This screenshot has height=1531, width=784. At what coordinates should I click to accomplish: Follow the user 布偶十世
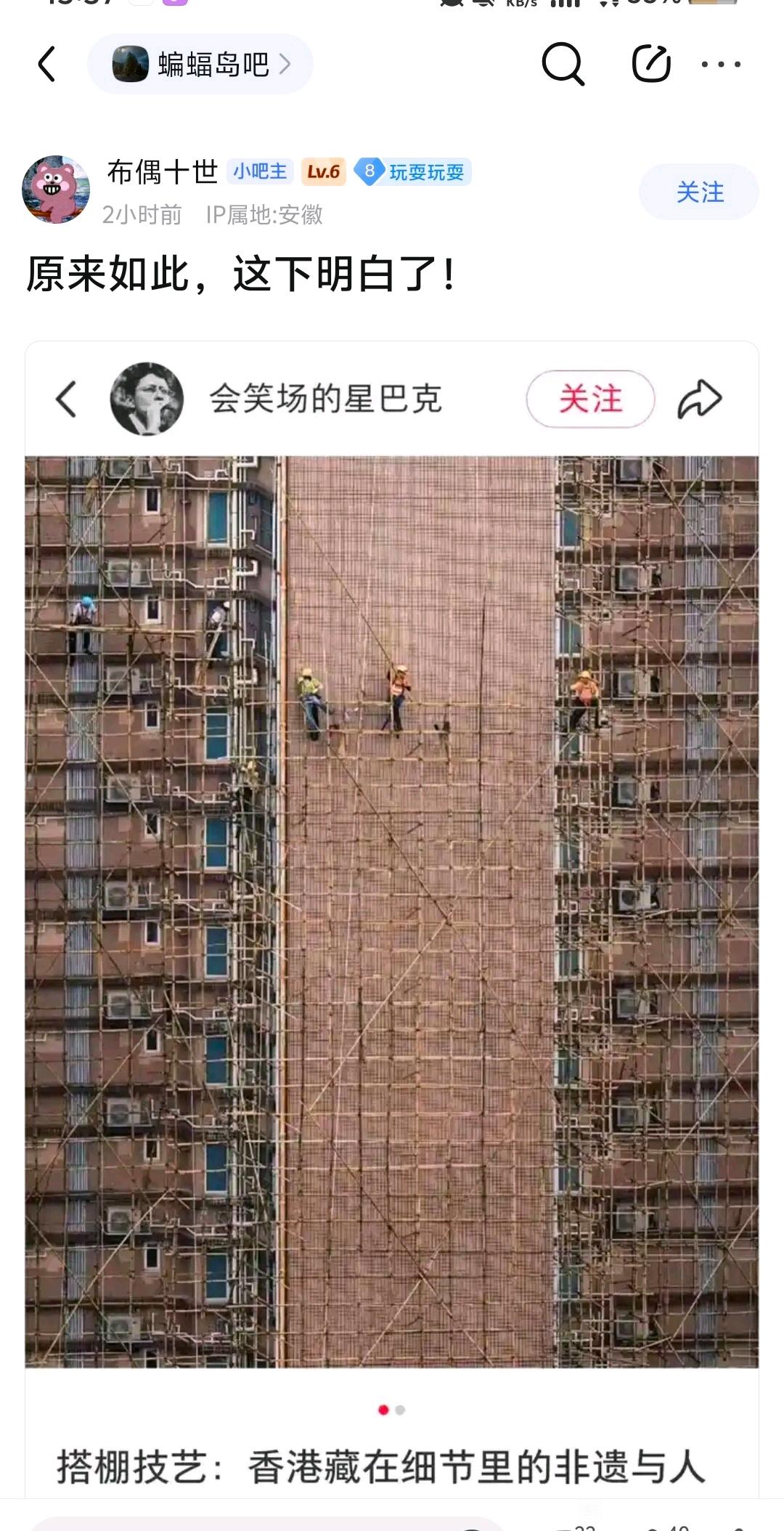(x=699, y=192)
